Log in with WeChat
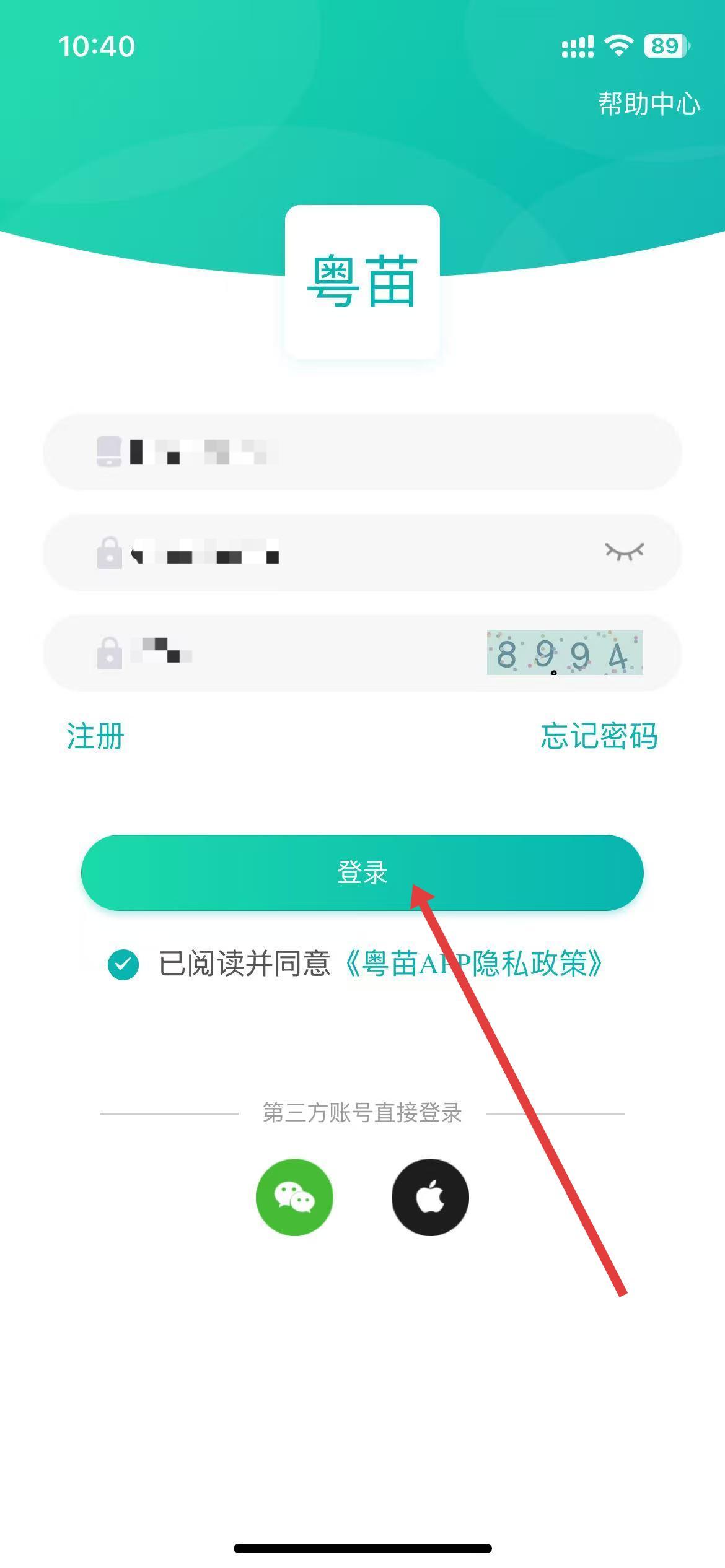 coord(294,1197)
